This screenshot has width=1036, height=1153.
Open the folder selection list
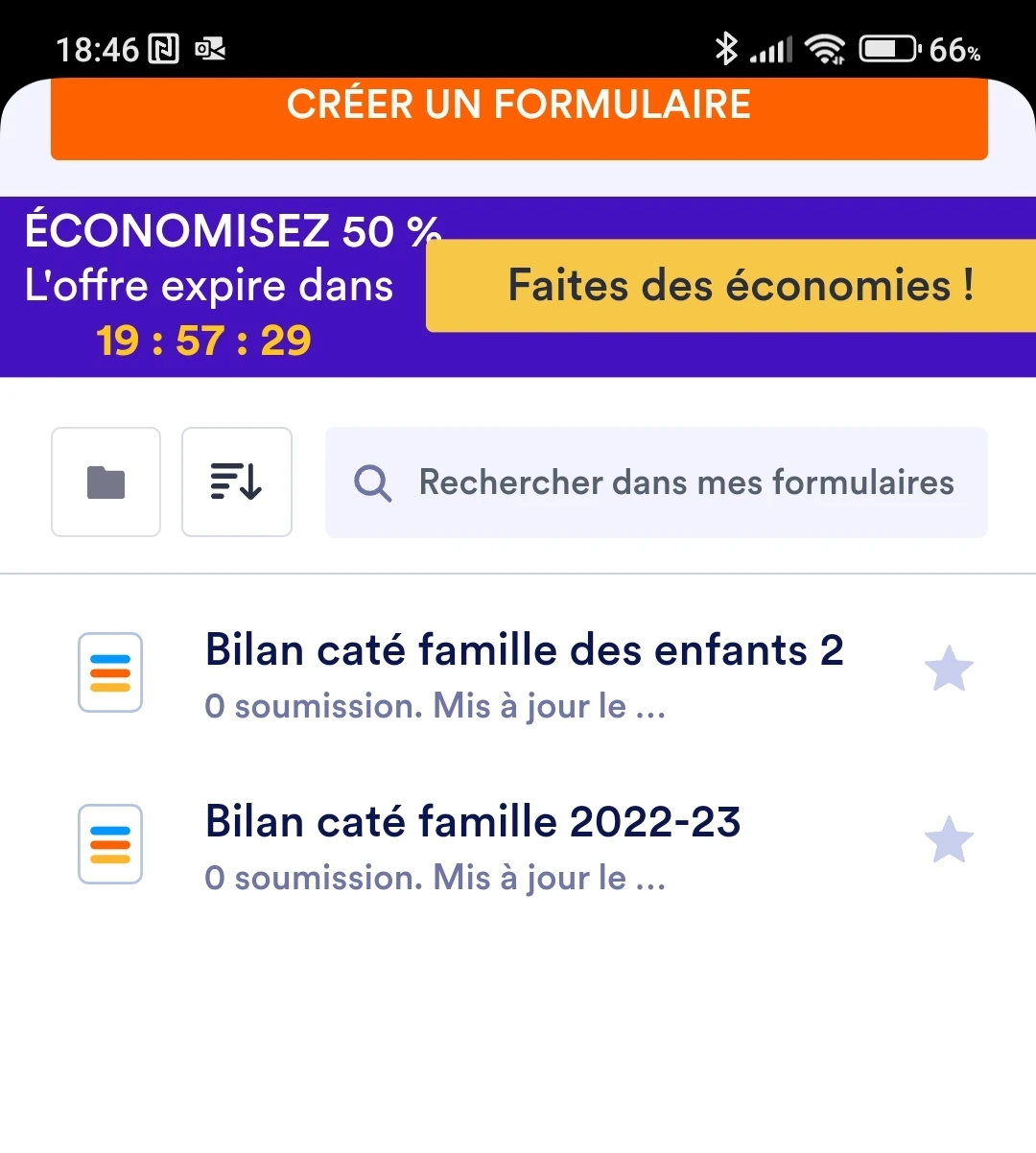106,482
